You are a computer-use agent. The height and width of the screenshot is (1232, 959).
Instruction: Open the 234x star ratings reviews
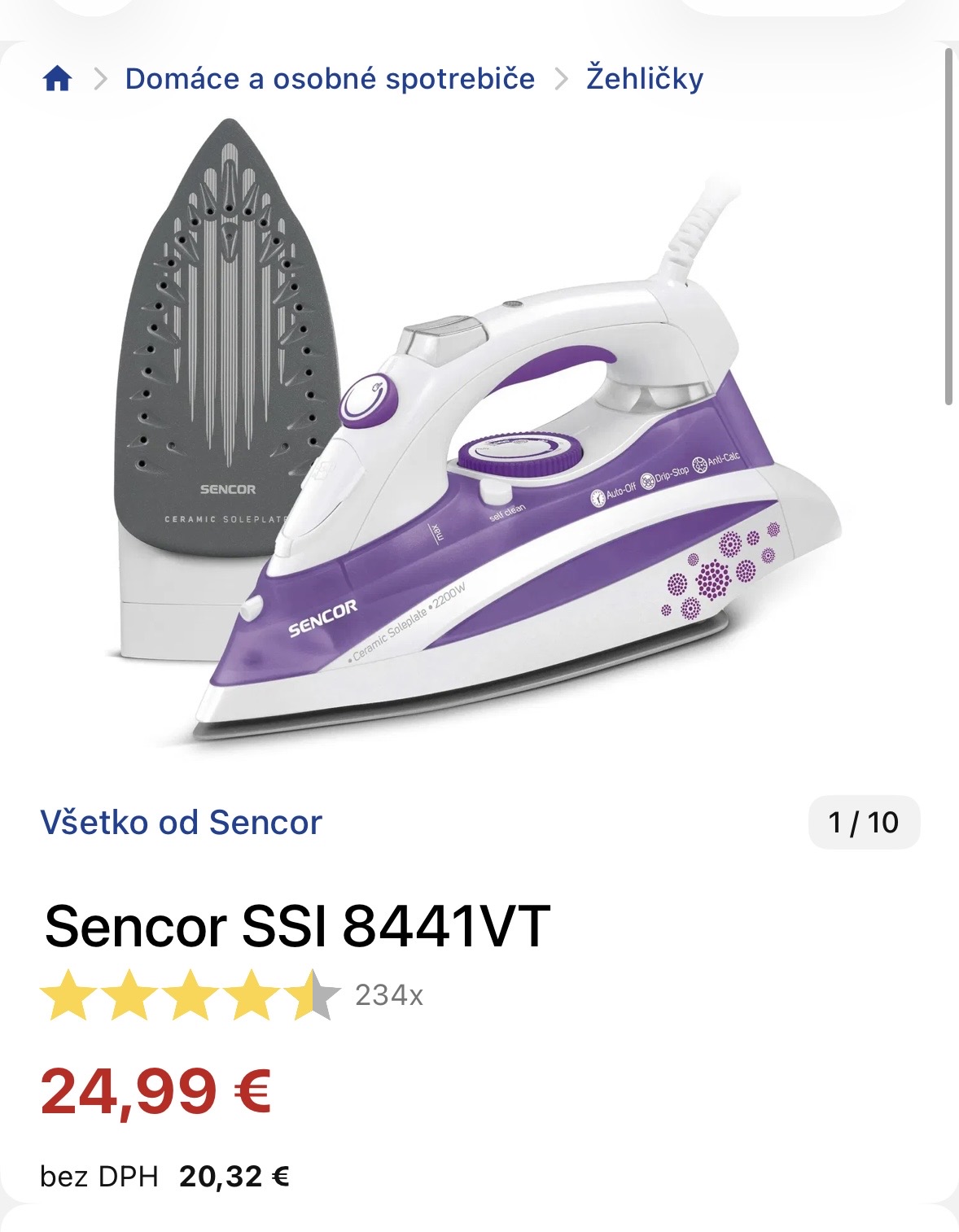(x=232, y=994)
